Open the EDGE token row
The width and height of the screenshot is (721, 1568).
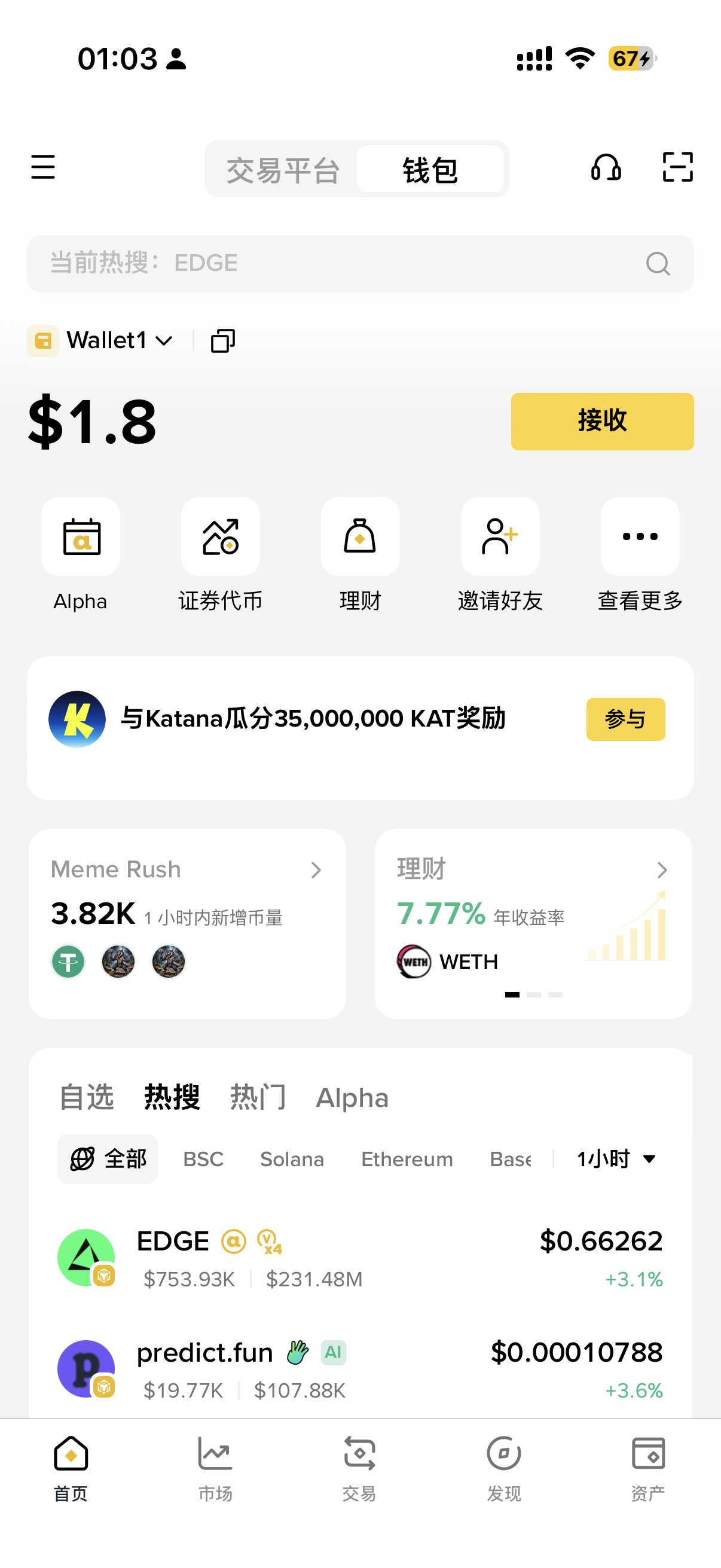[359, 1258]
